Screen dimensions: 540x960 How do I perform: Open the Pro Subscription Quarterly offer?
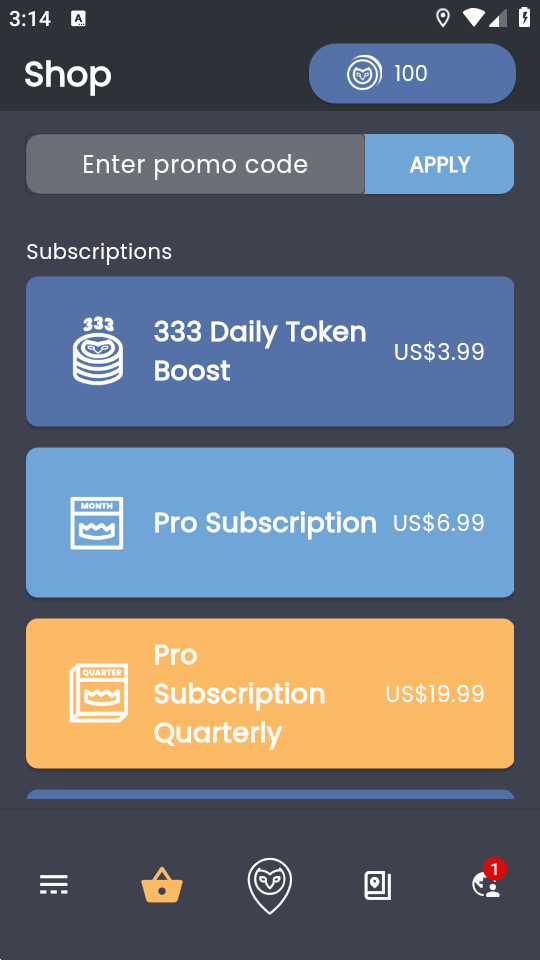coord(270,693)
